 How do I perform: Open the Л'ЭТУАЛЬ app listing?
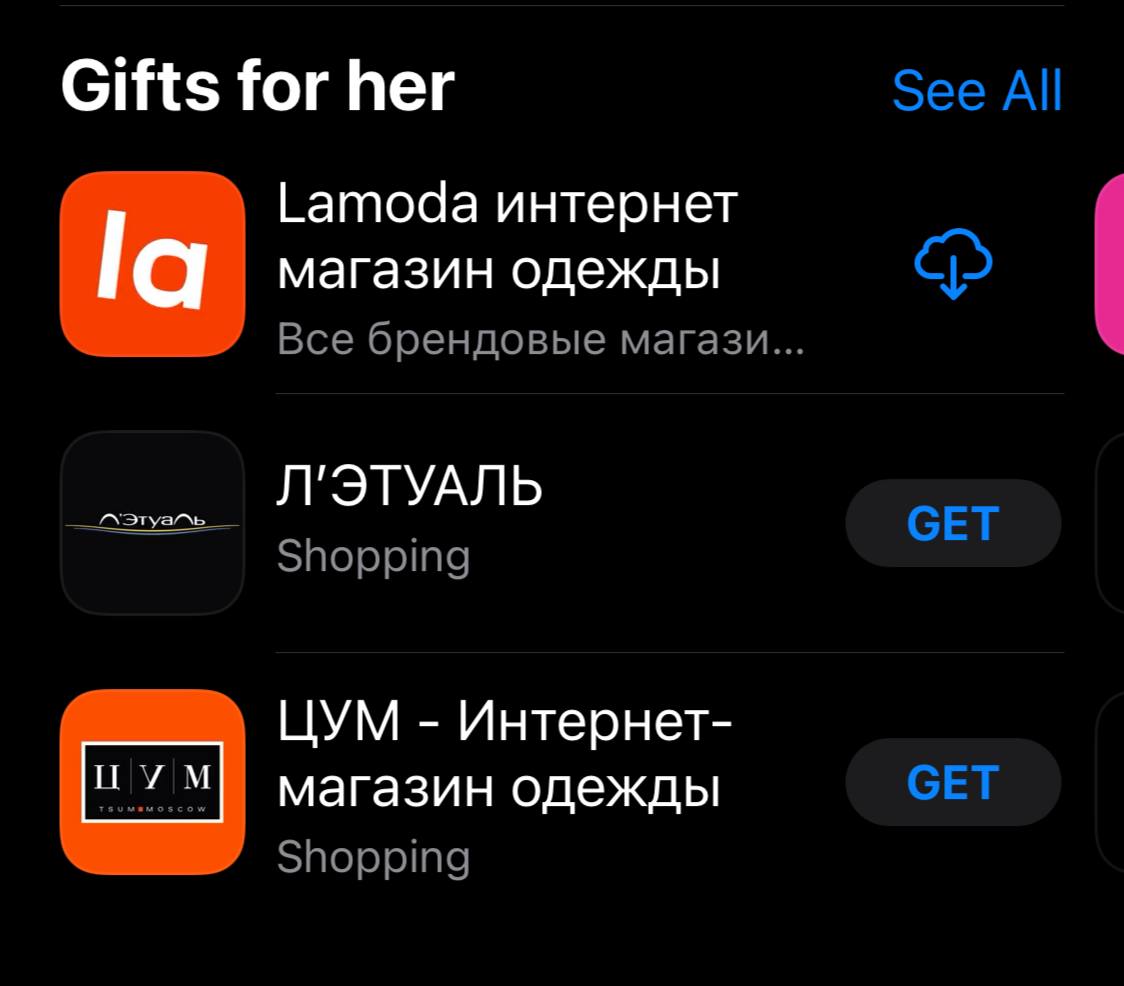(410, 521)
